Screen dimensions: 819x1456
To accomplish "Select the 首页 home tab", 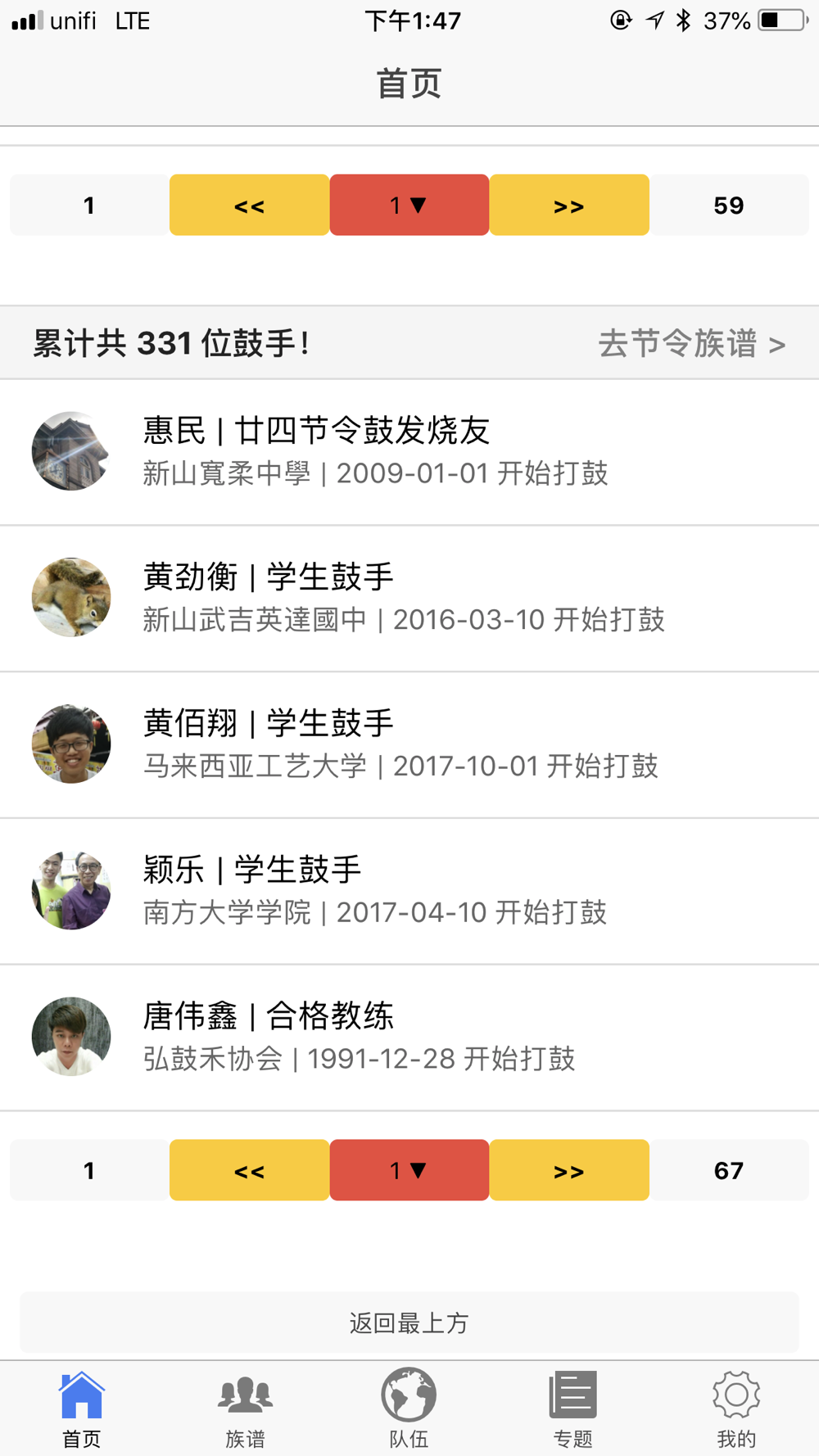I will click(82, 1409).
